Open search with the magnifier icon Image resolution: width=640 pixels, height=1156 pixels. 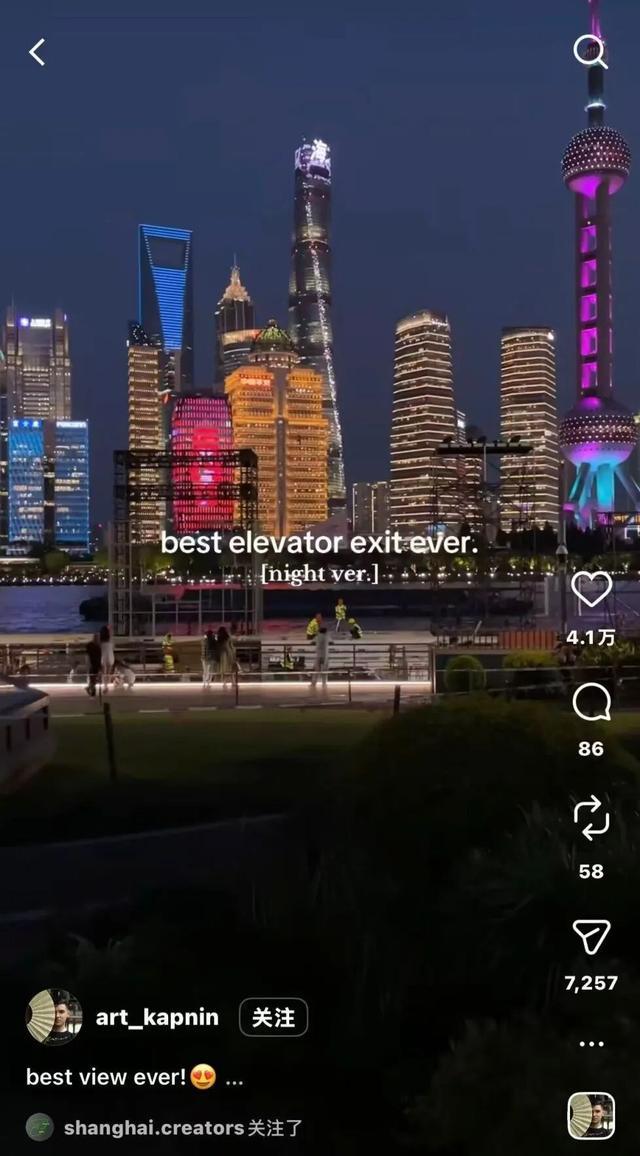[590, 52]
